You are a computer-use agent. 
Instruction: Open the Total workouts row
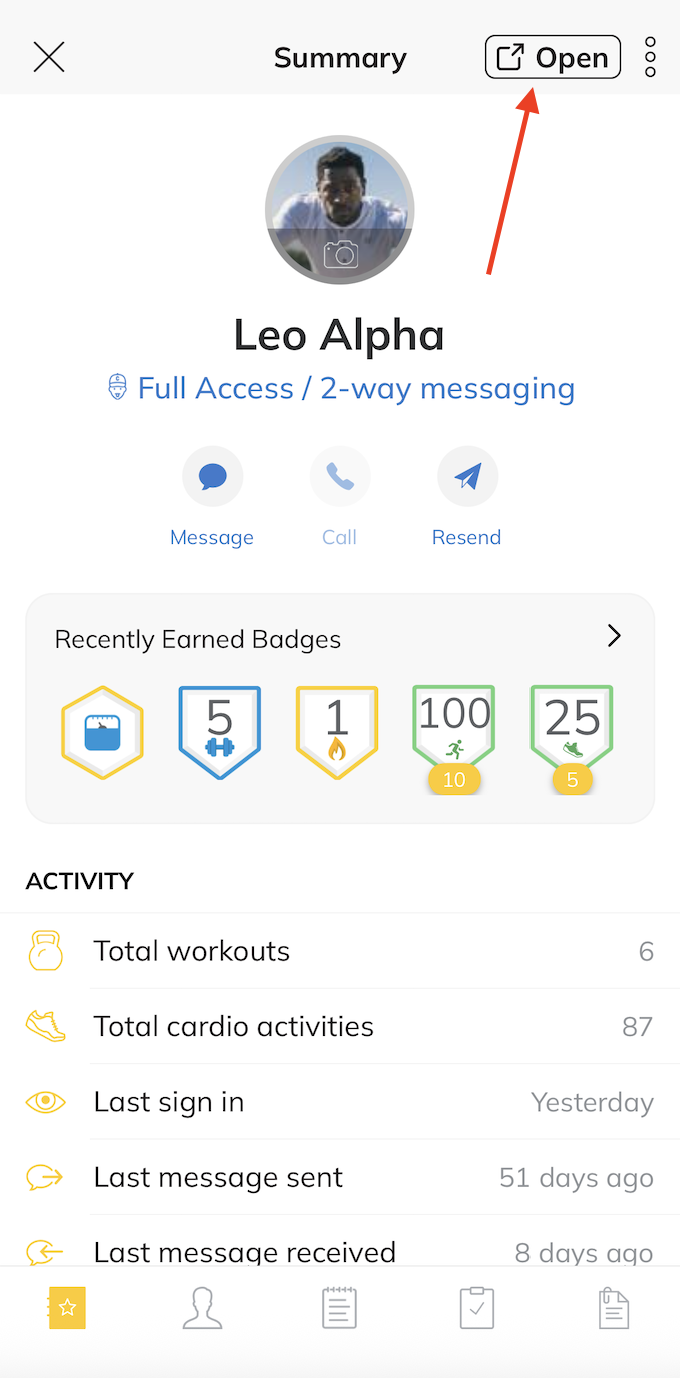point(340,951)
